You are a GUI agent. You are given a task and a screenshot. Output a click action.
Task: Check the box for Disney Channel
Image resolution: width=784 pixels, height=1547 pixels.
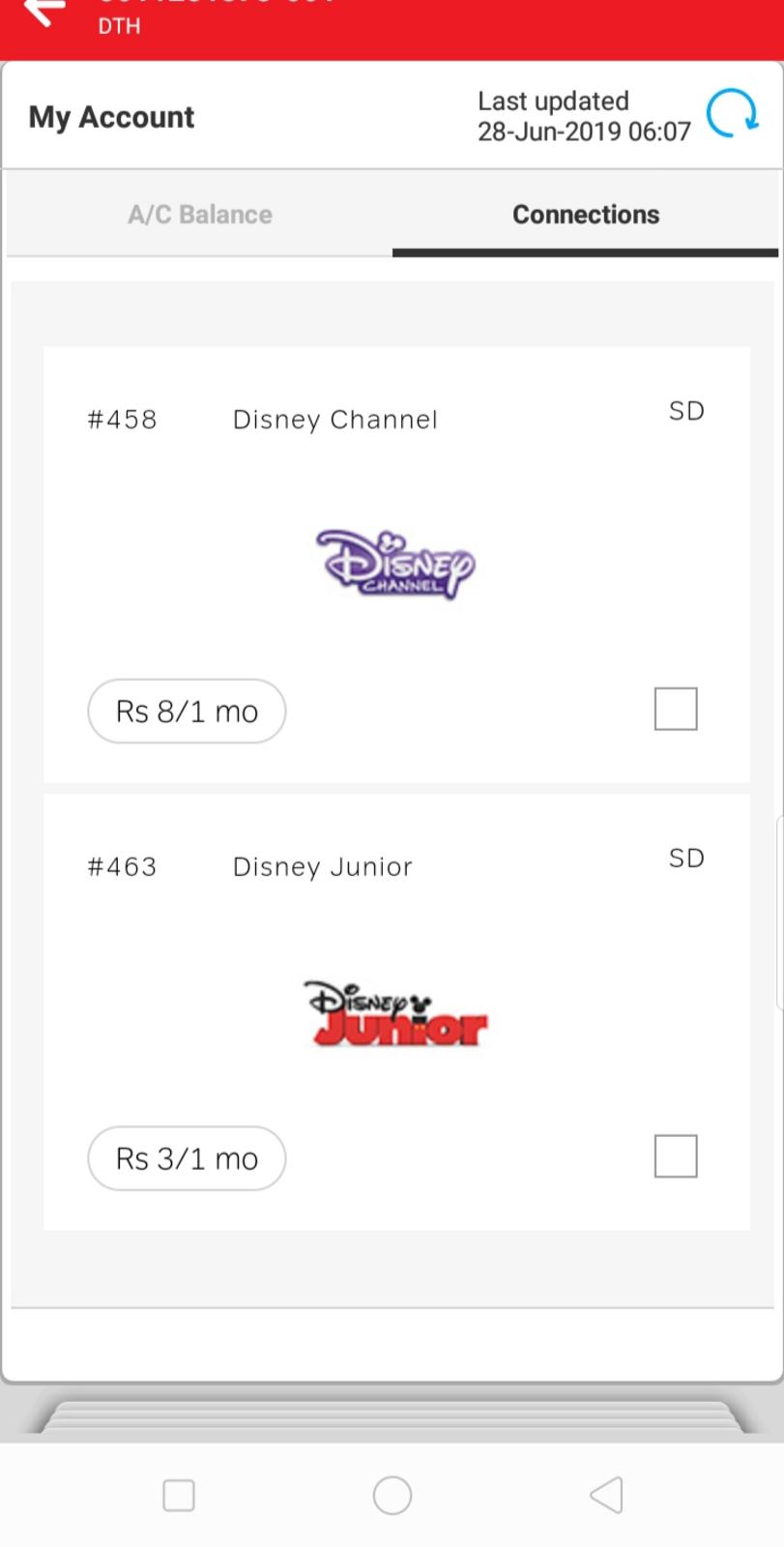click(675, 709)
